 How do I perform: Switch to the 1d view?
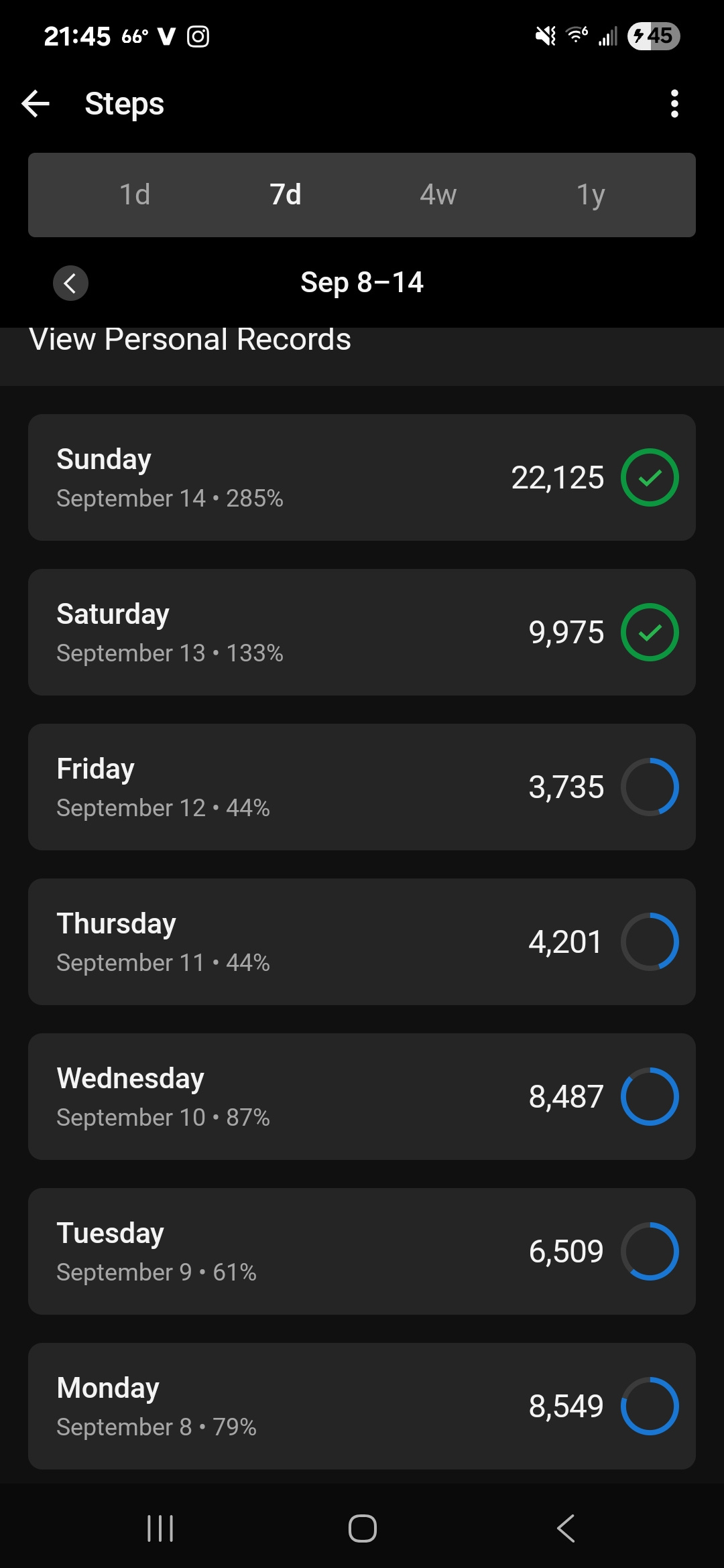coord(135,195)
